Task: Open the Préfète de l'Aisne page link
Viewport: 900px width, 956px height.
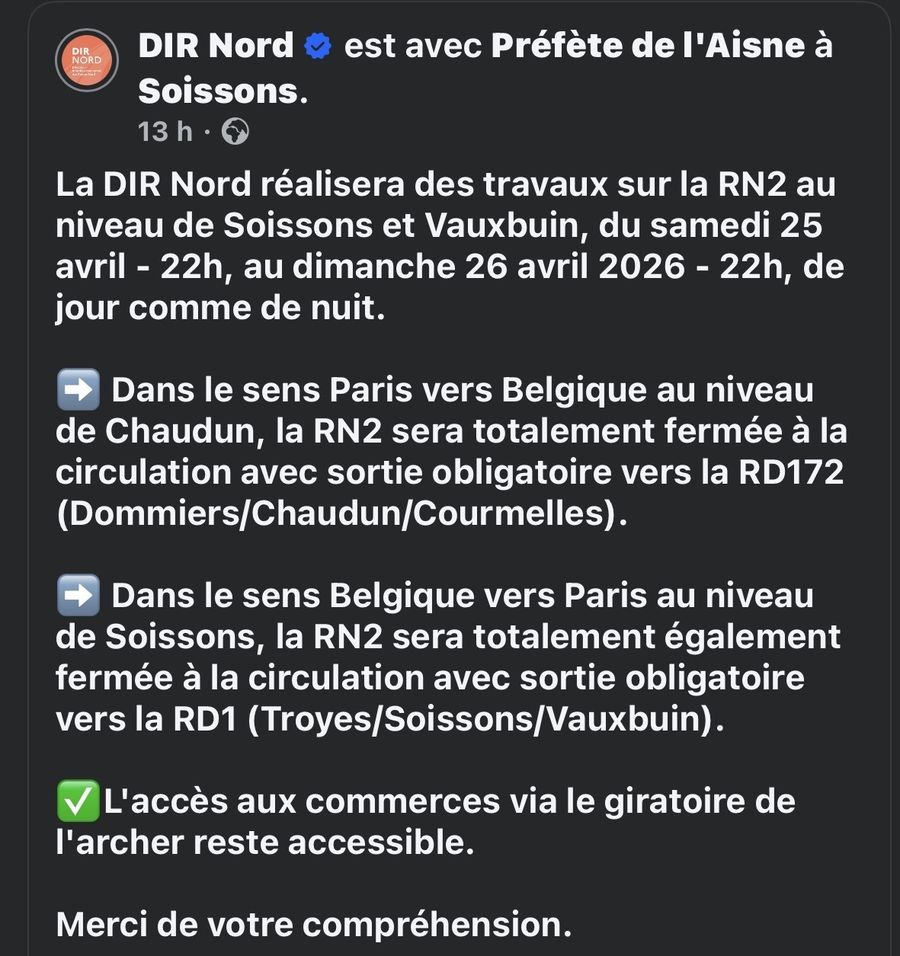Action: coord(650,45)
